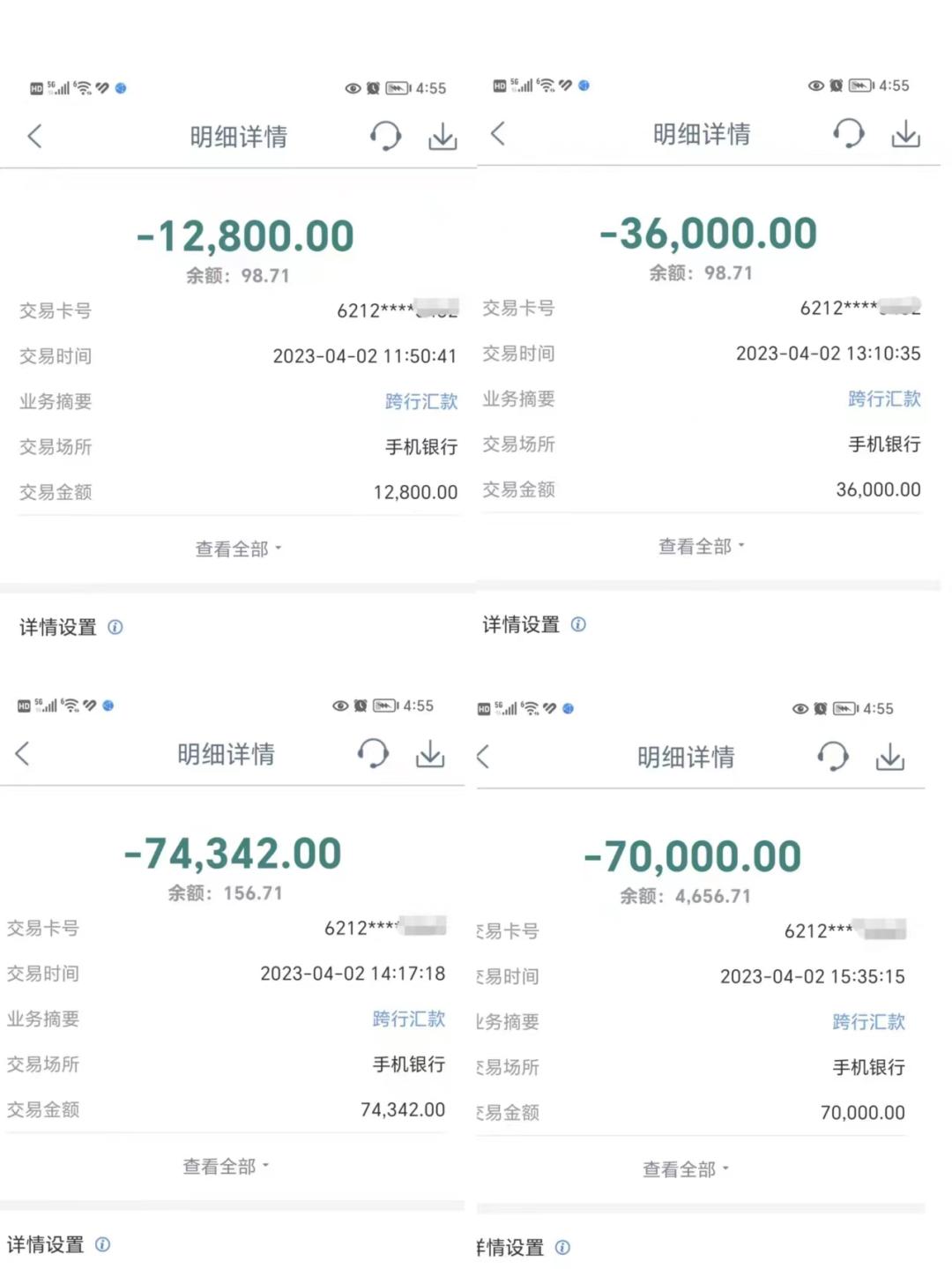Image resolution: width=952 pixels, height=1269 pixels.
Task: Tap the headset icon on the -74,342.00 detail page
Action: [374, 754]
